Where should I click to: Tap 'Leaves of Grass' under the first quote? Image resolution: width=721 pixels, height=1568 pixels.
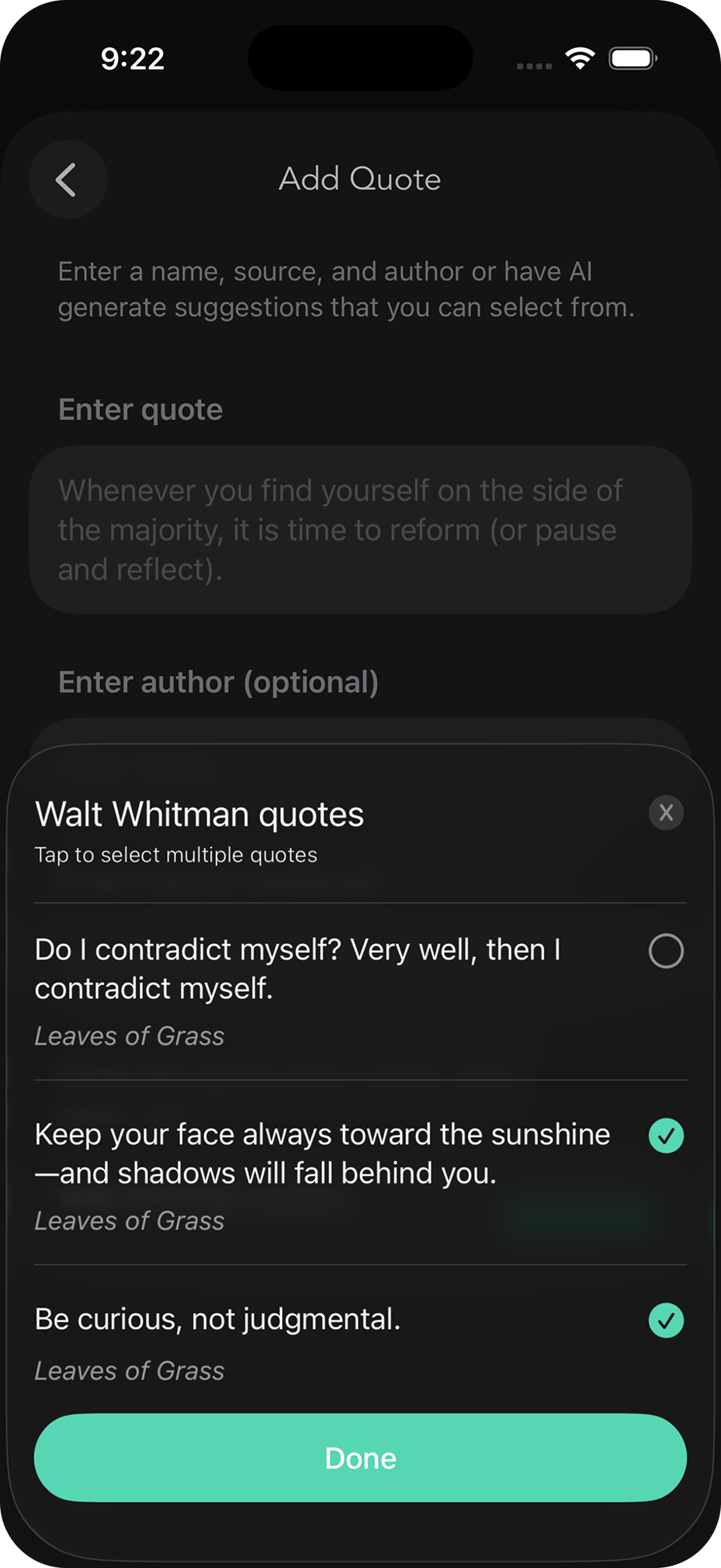(129, 1036)
